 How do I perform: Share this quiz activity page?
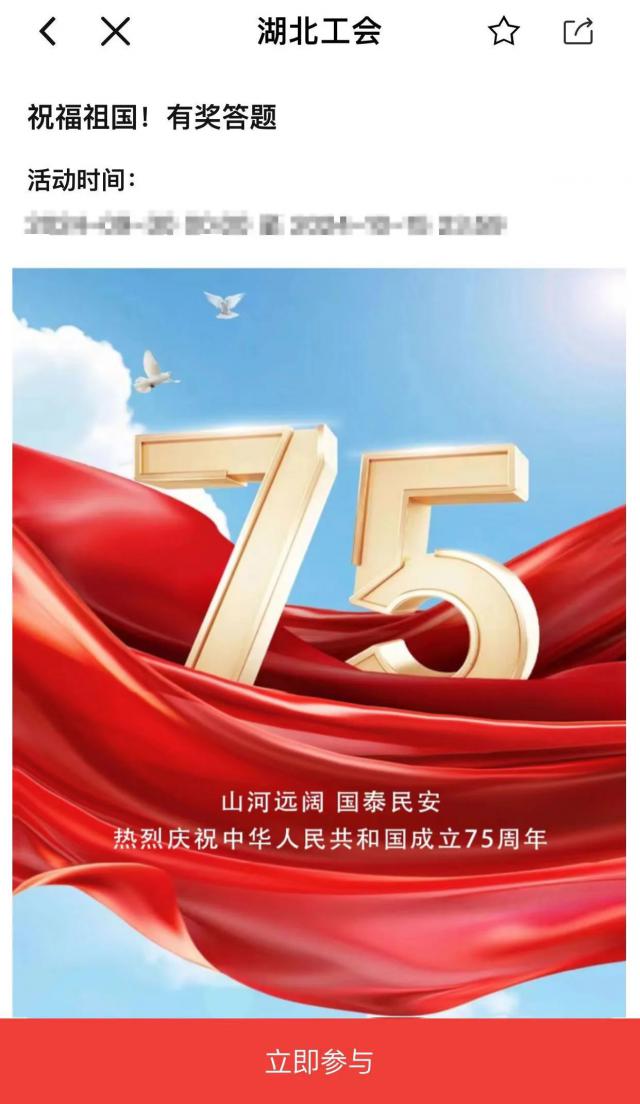(x=578, y=33)
